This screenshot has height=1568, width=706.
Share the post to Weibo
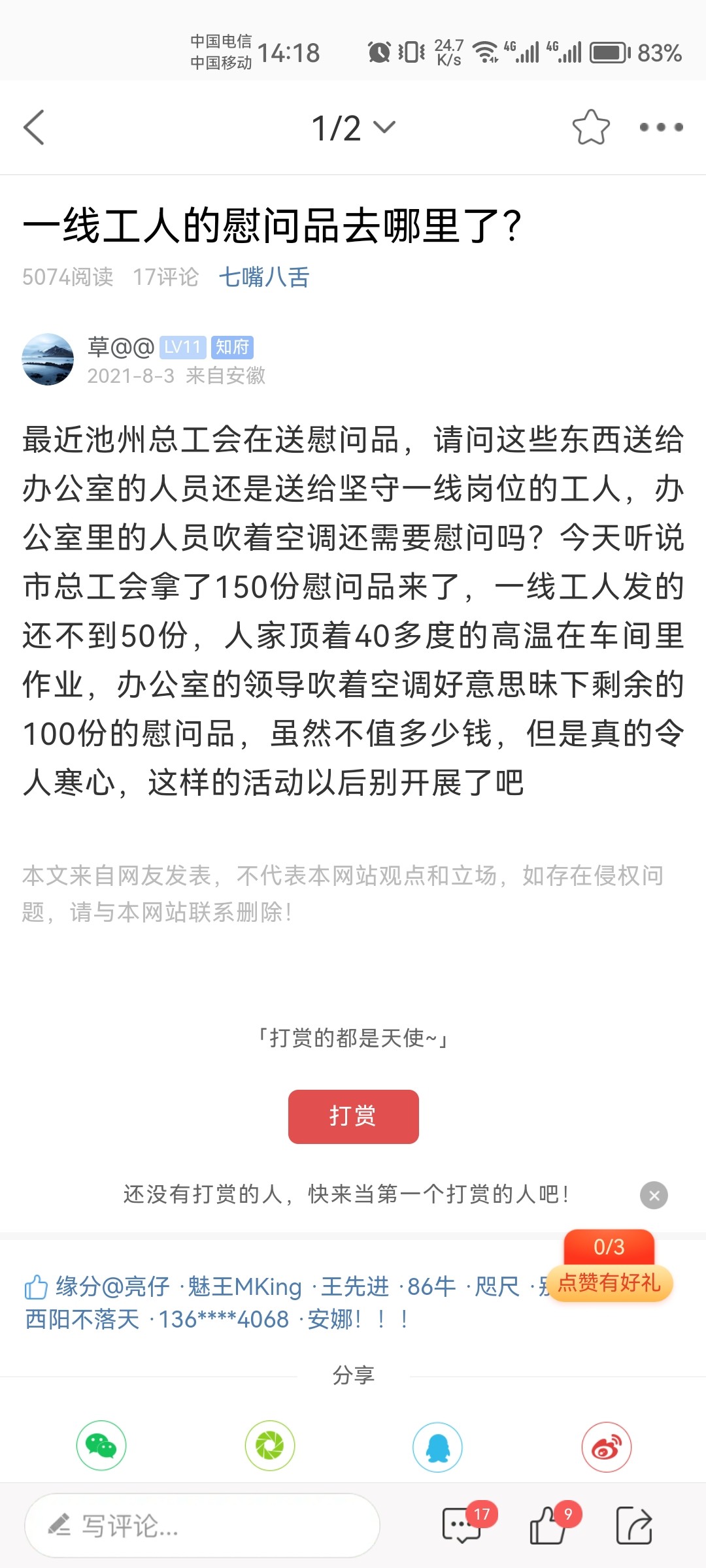tap(606, 1447)
